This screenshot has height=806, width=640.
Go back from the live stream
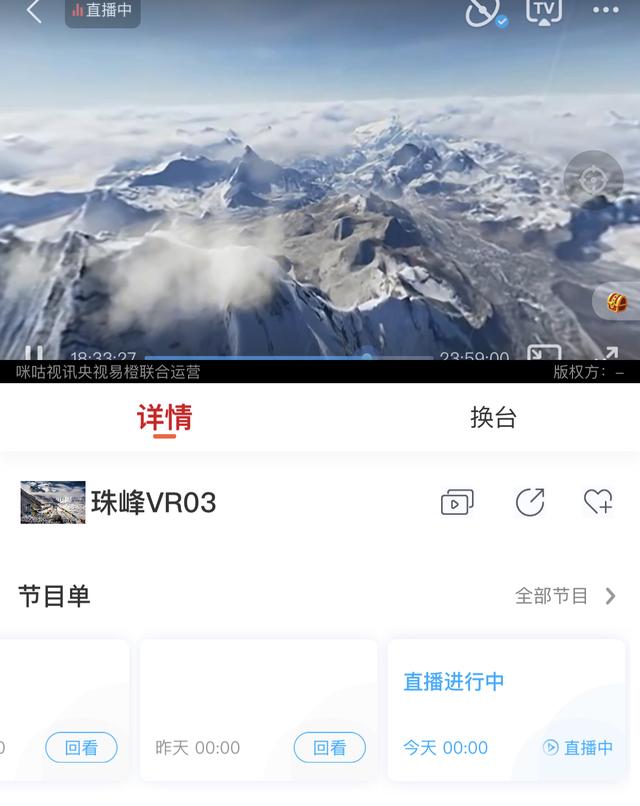click(x=33, y=12)
